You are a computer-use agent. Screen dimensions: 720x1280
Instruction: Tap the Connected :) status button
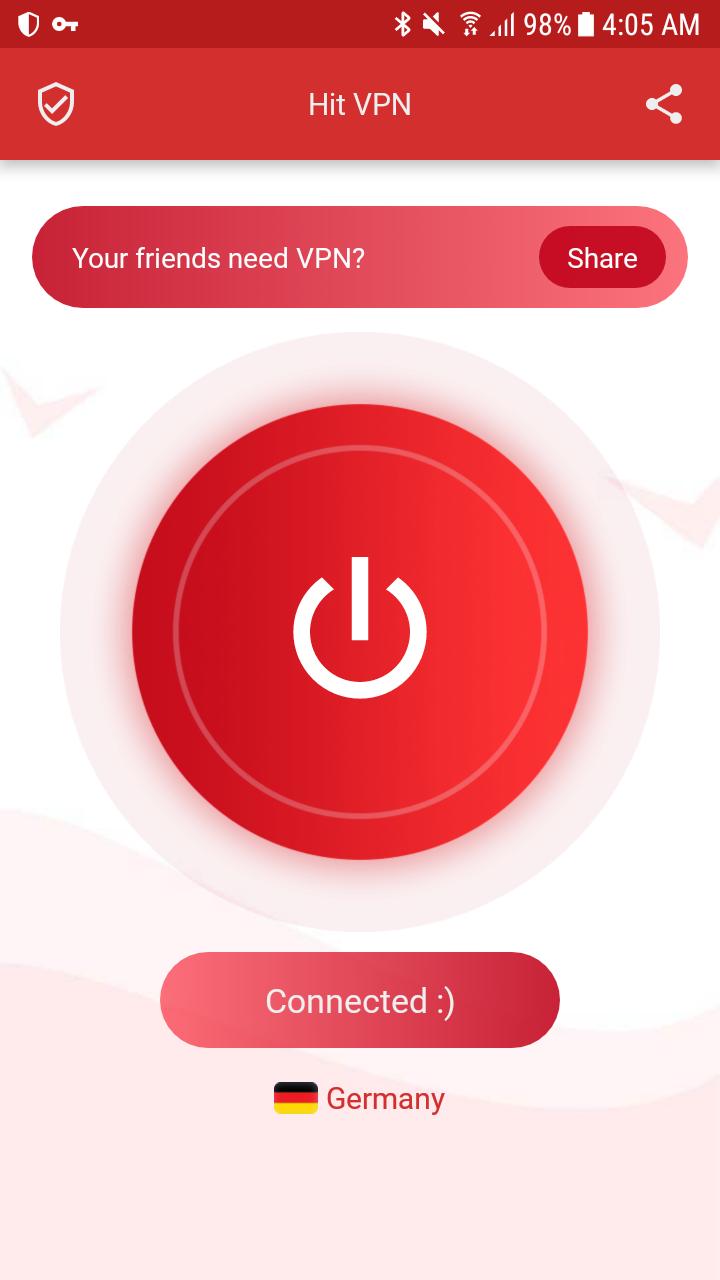360,1000
